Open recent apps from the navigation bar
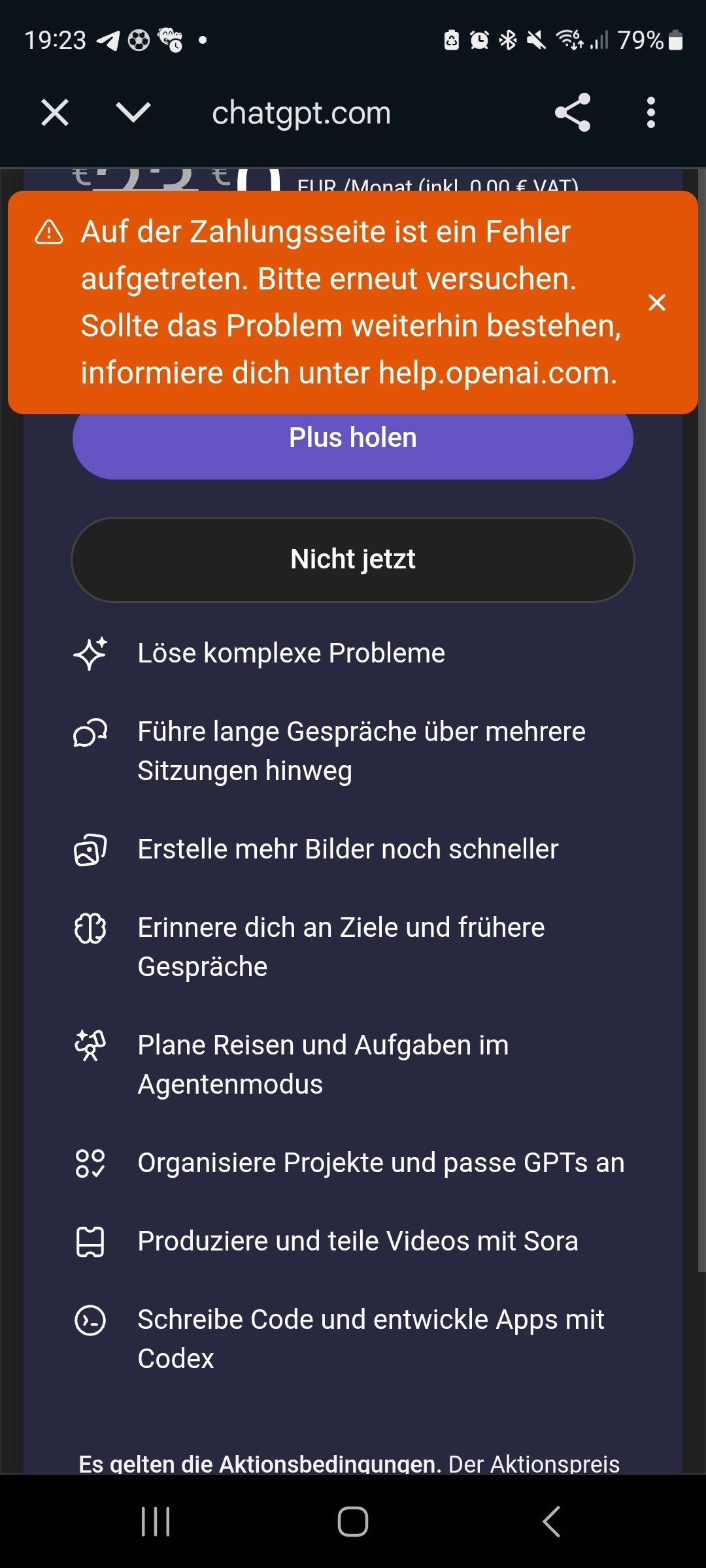The height and width of the screenshot is (1568, 706). tap(156, 1522)
